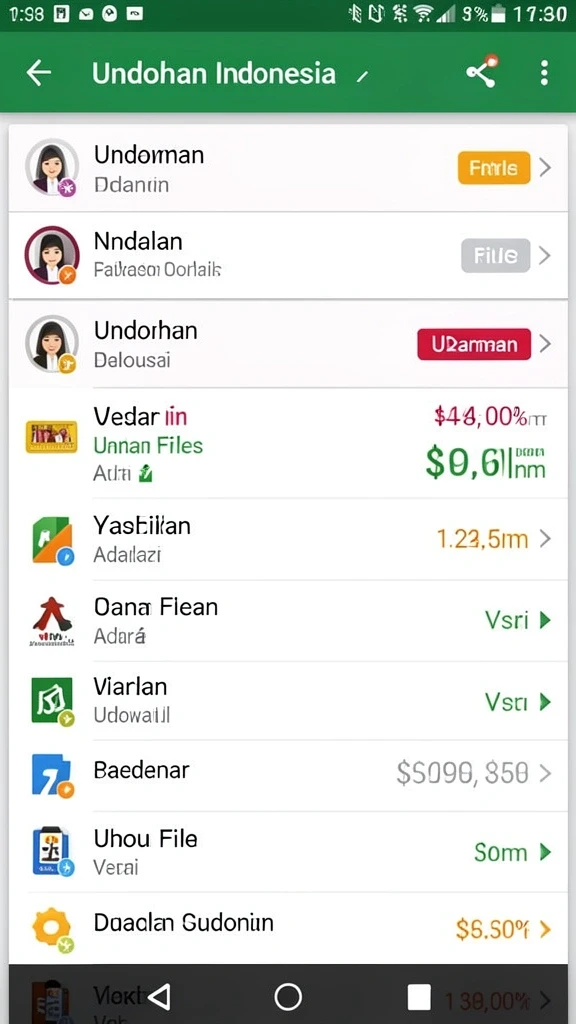Go to the home screen via navigation bar

(288, 997)
